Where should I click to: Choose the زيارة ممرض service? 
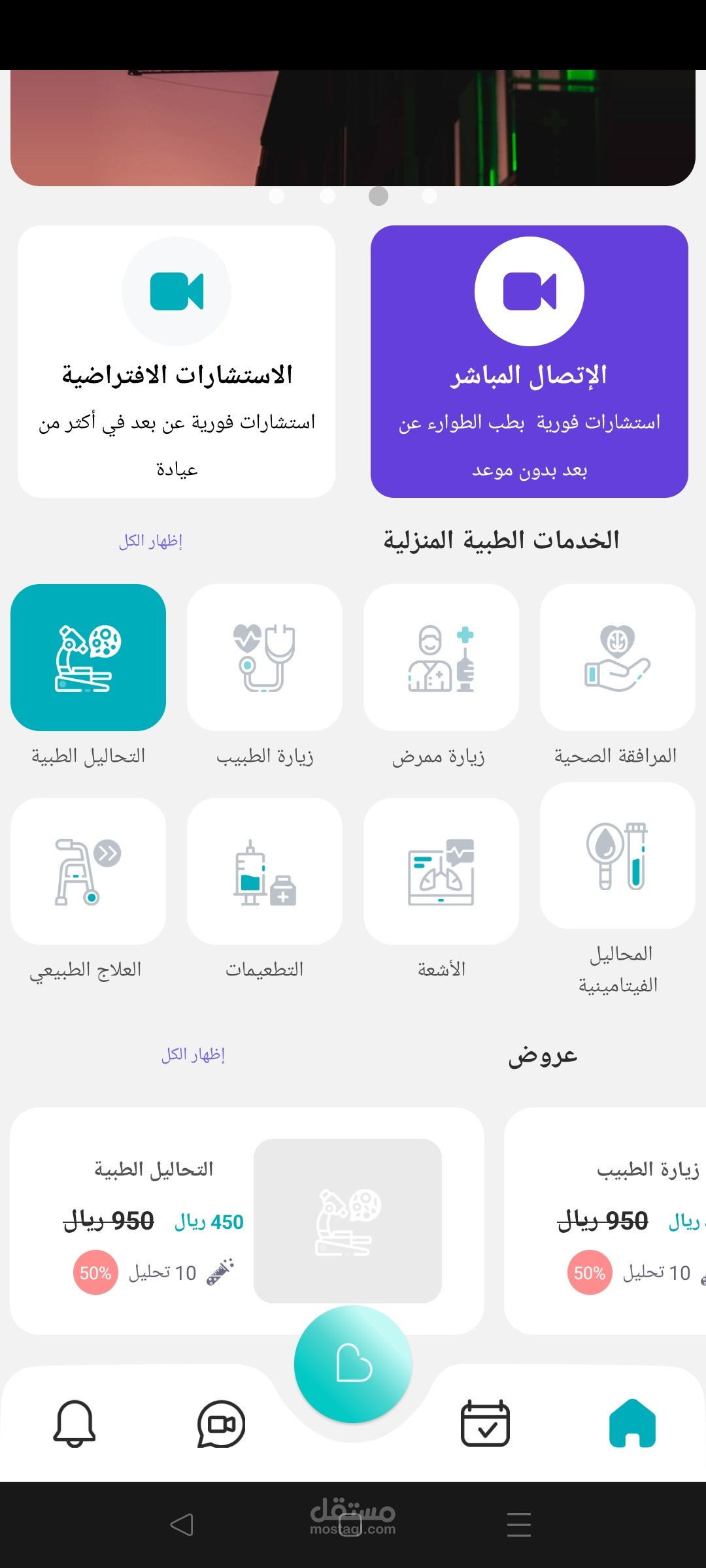(x=441, y=657)
